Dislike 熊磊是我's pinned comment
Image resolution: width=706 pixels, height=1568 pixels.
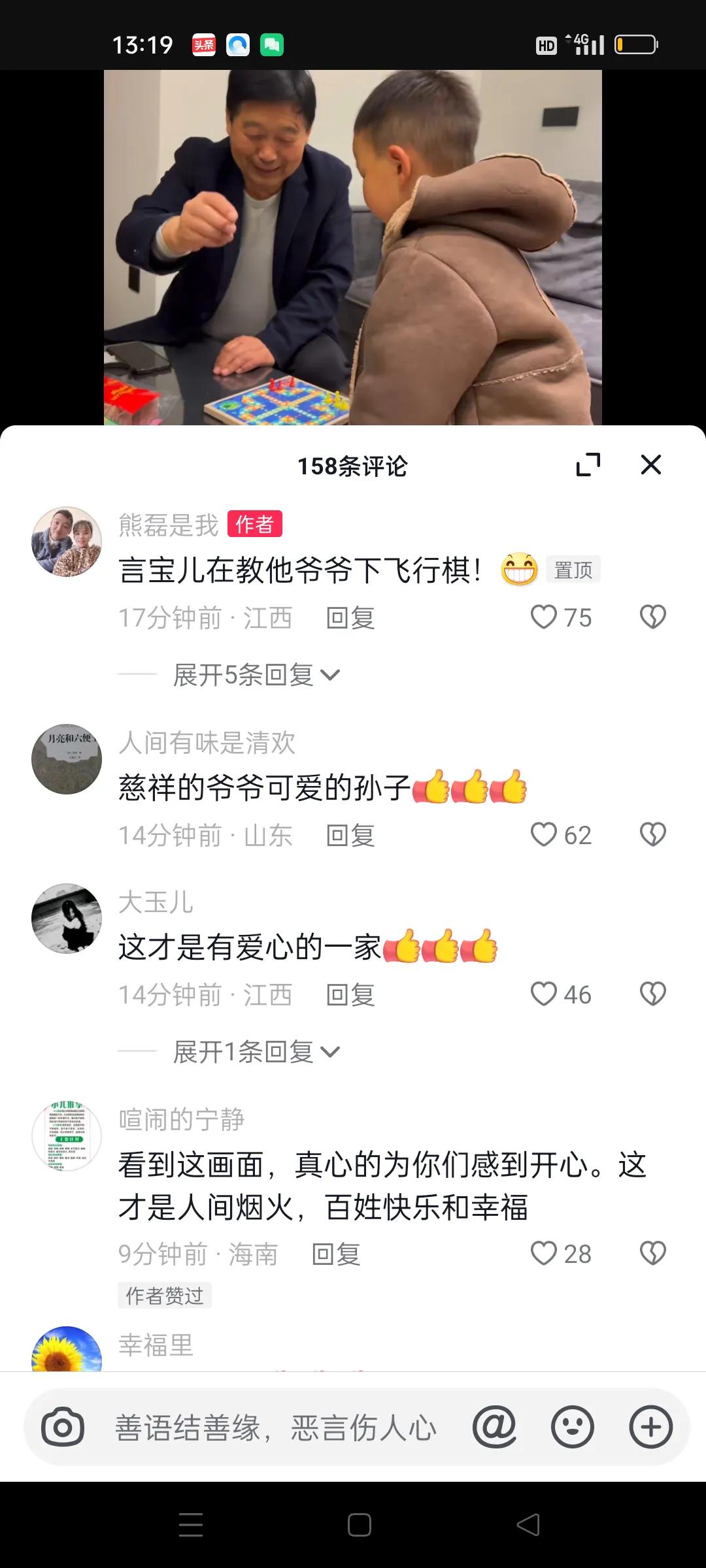tap(652, 617)
